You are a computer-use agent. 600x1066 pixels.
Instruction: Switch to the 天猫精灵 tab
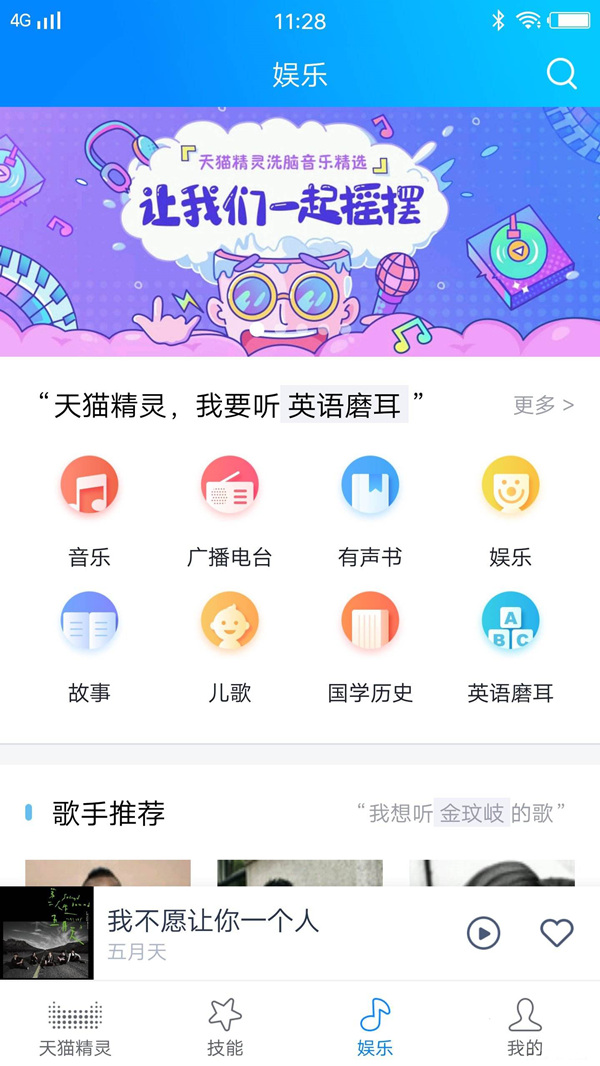[75, 1026]
